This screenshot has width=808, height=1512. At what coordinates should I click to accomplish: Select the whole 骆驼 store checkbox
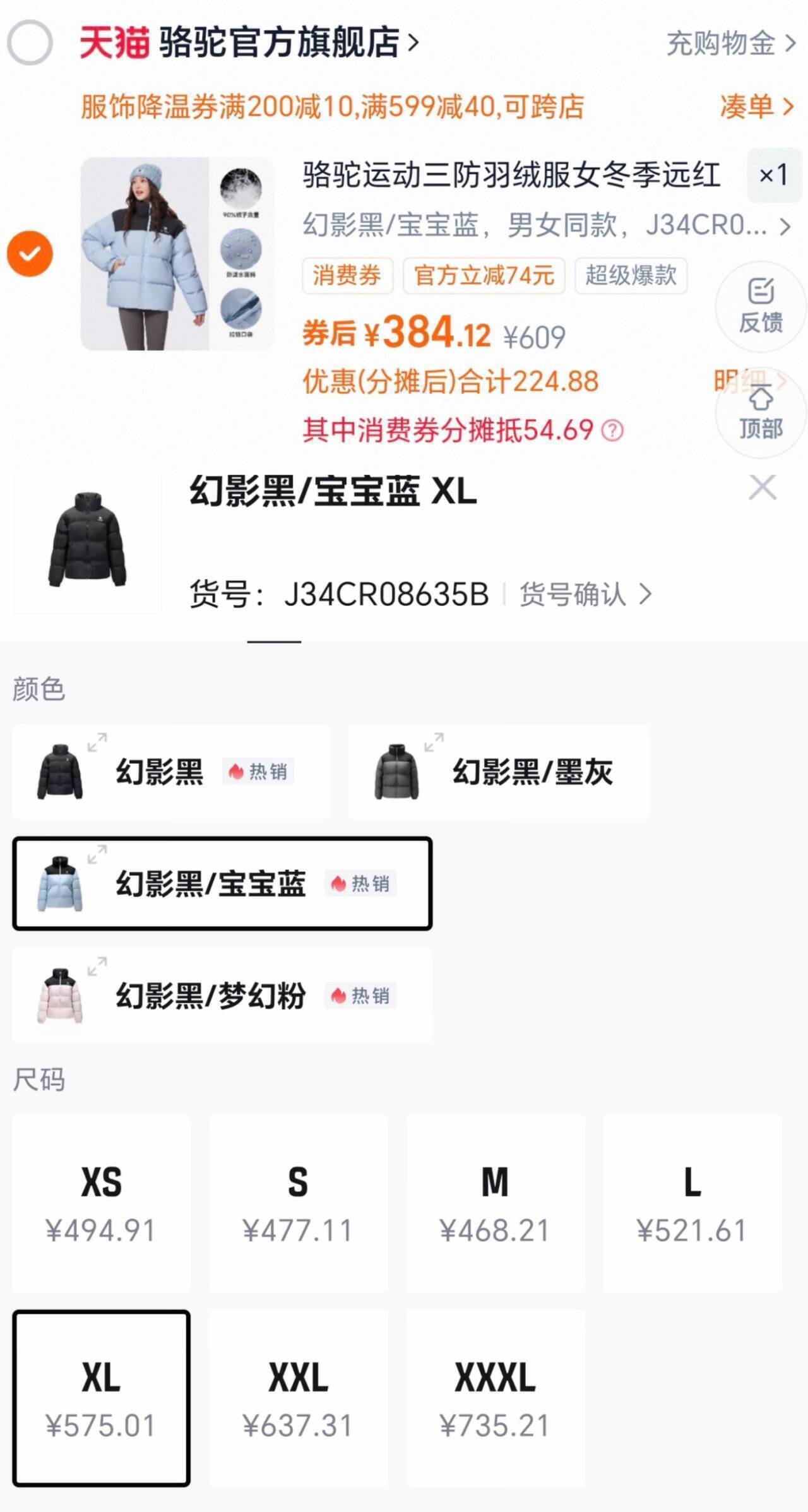tap(30, 43)
